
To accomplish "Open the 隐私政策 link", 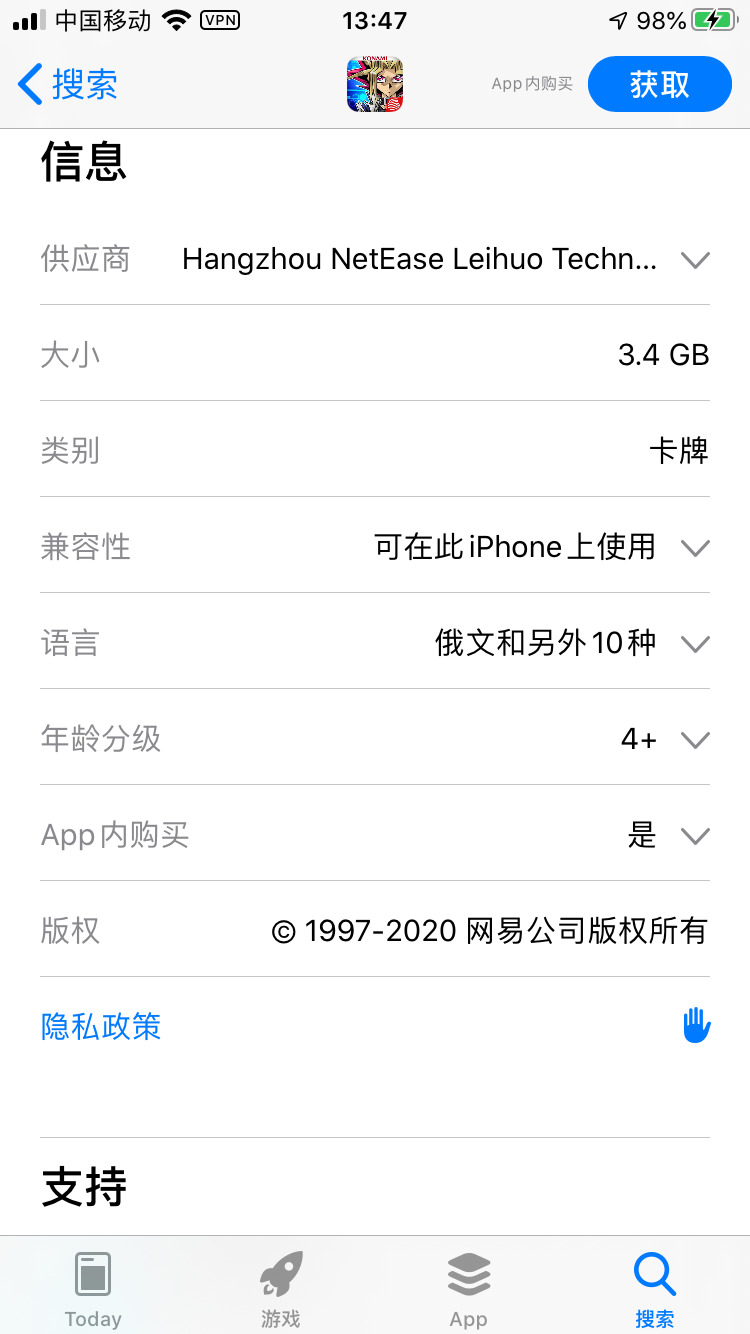I will (101, 1027).
